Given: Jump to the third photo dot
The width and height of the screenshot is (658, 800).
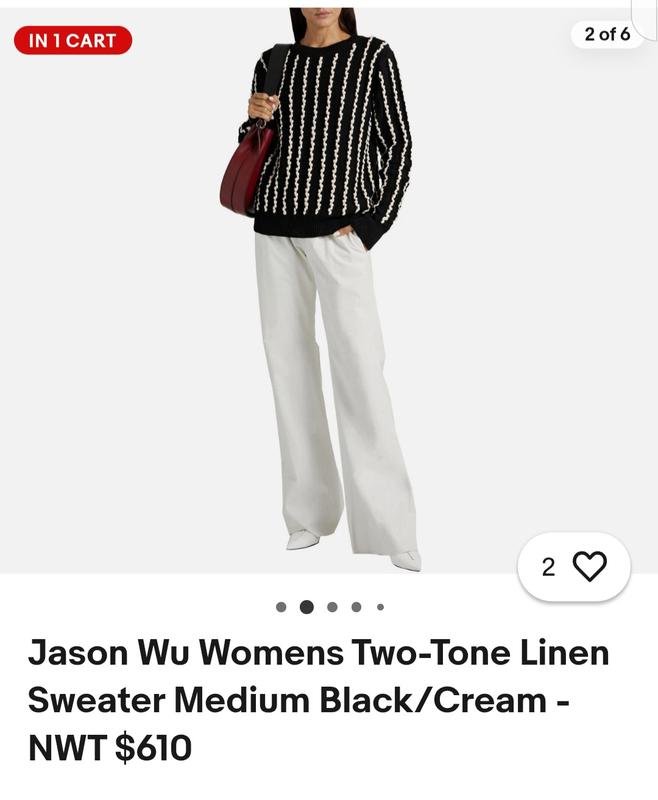Looking at the screenshot, I should (x=332, y=607).
